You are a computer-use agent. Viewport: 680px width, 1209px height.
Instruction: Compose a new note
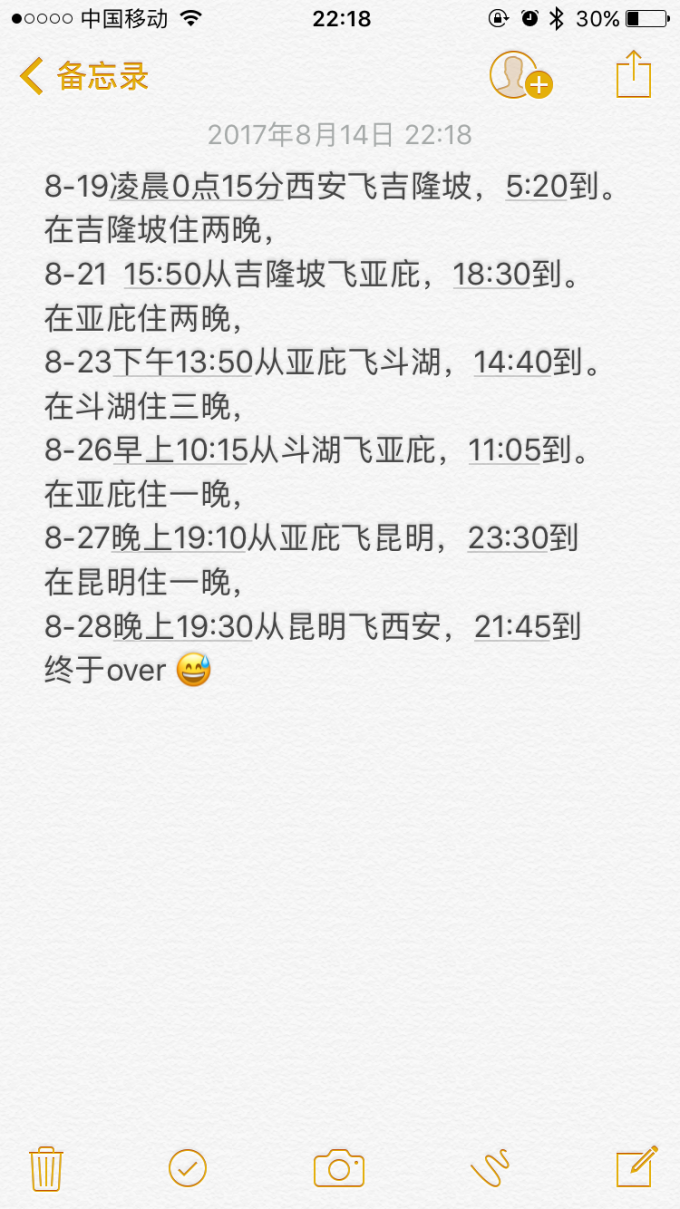[x=636, y=1166]
